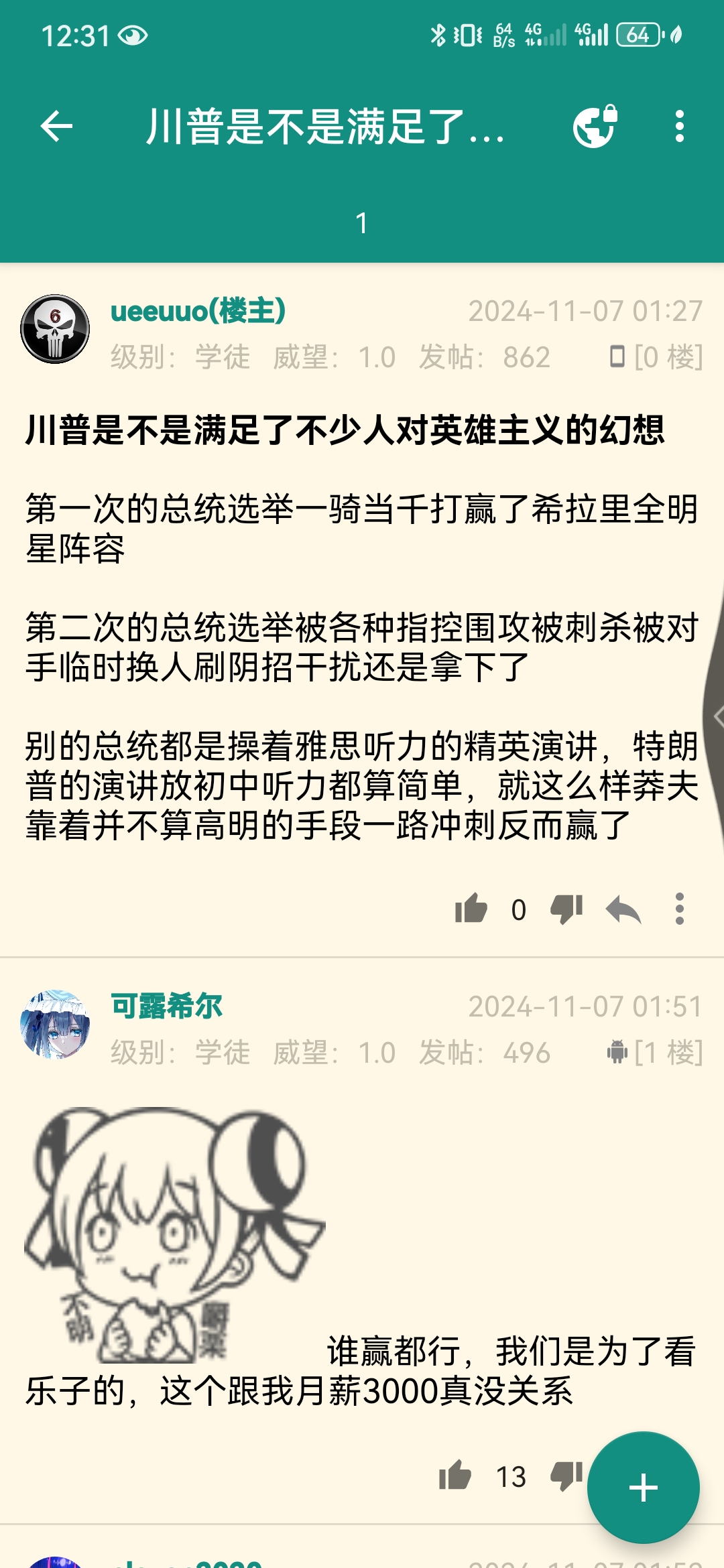Viewport: 724px width, 1568px height.
Task: Dislike ueeuuo's original post
Action: pyautogui.click(x=566, y=909)
